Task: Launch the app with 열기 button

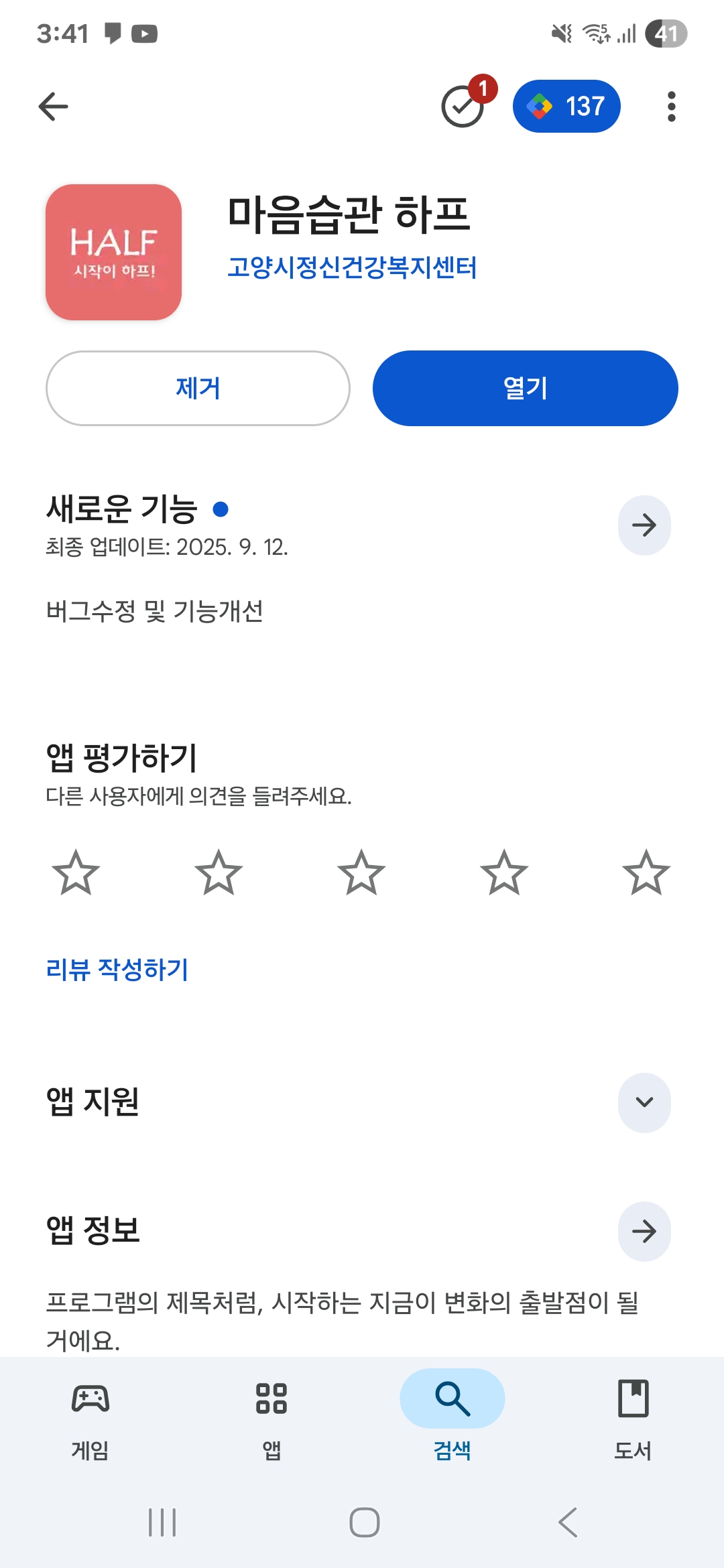Action: (x=525, y=389)
